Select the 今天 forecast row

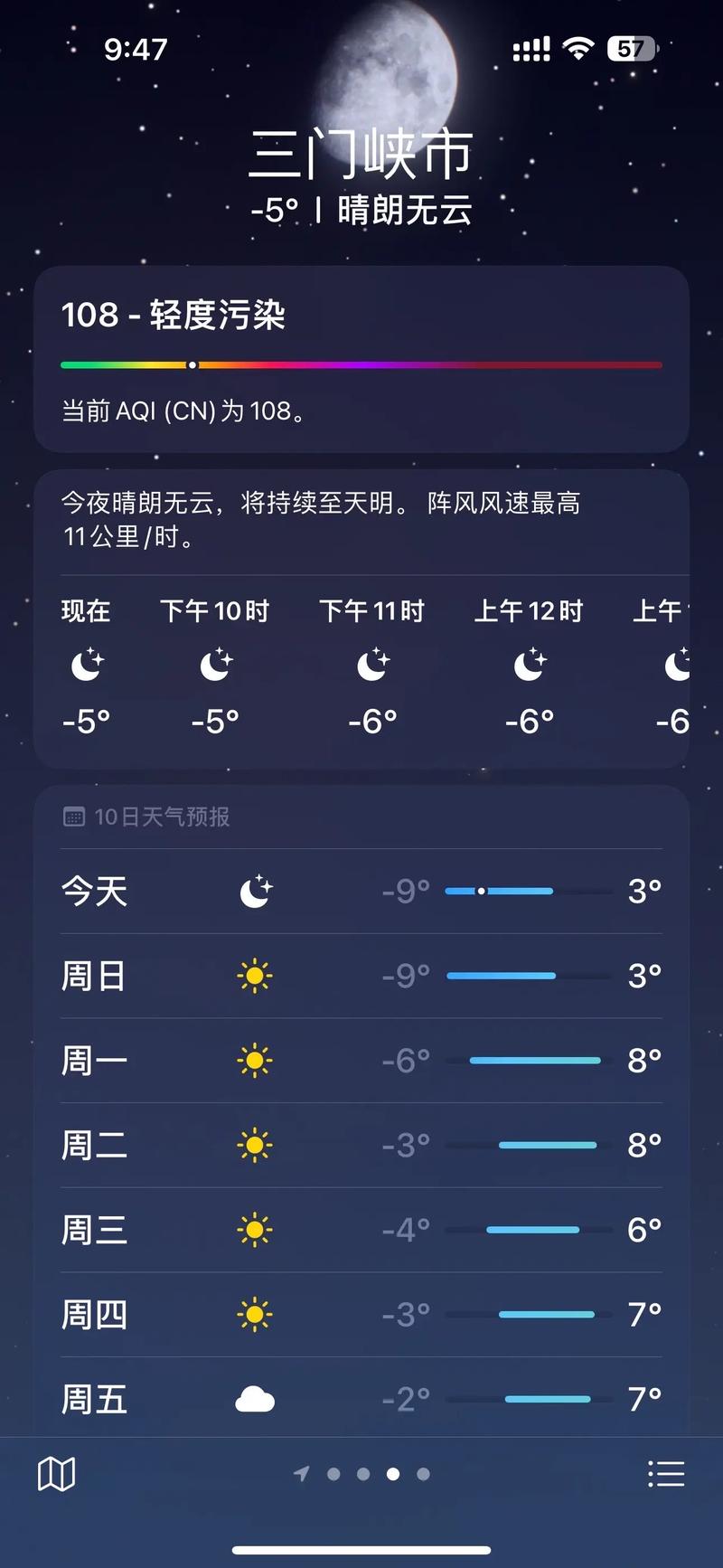[x=361, y=891]
